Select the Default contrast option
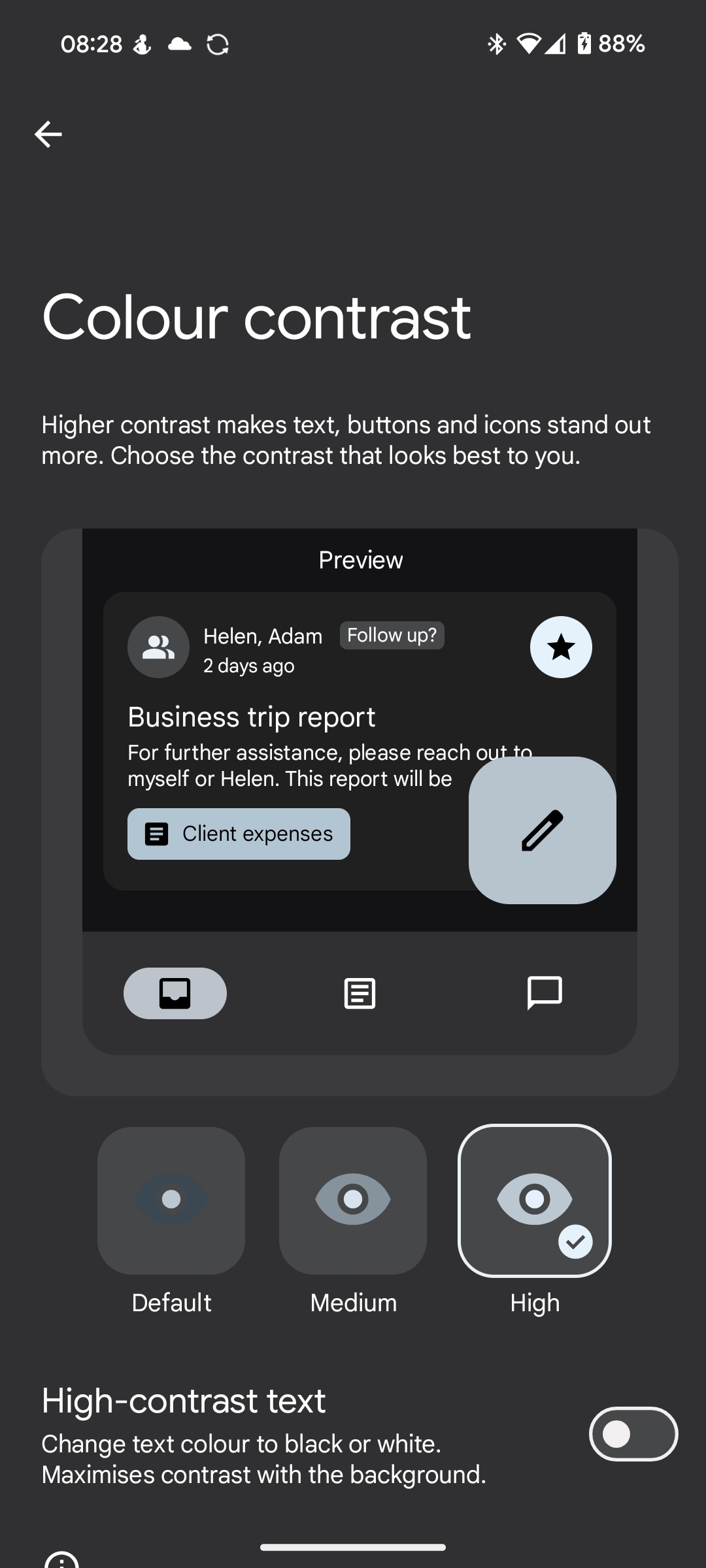 [171, 1200]
